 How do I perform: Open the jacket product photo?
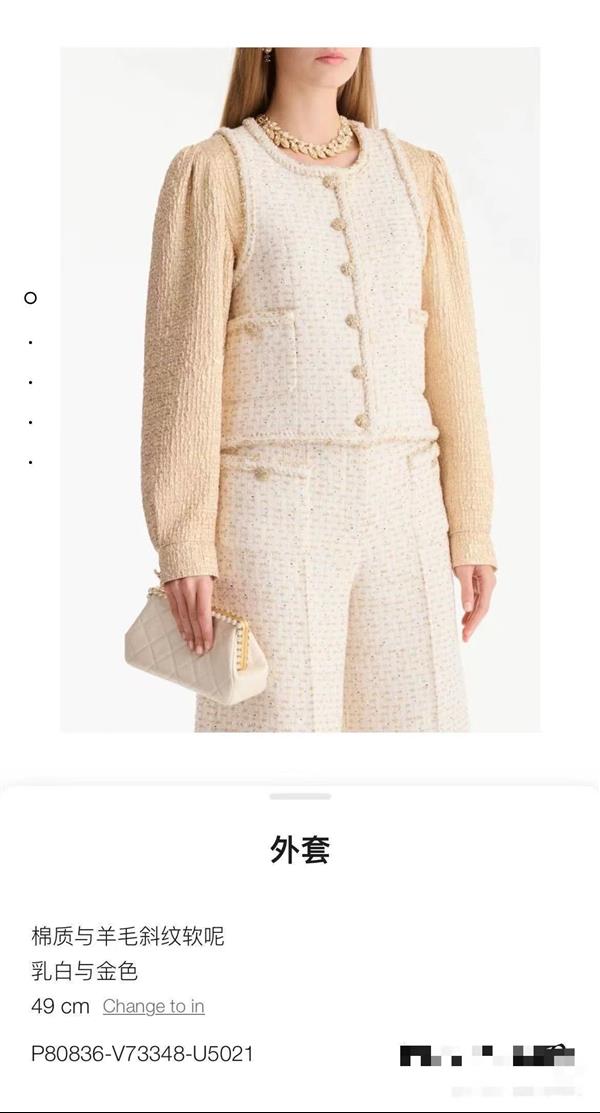[x=300, y=390]
